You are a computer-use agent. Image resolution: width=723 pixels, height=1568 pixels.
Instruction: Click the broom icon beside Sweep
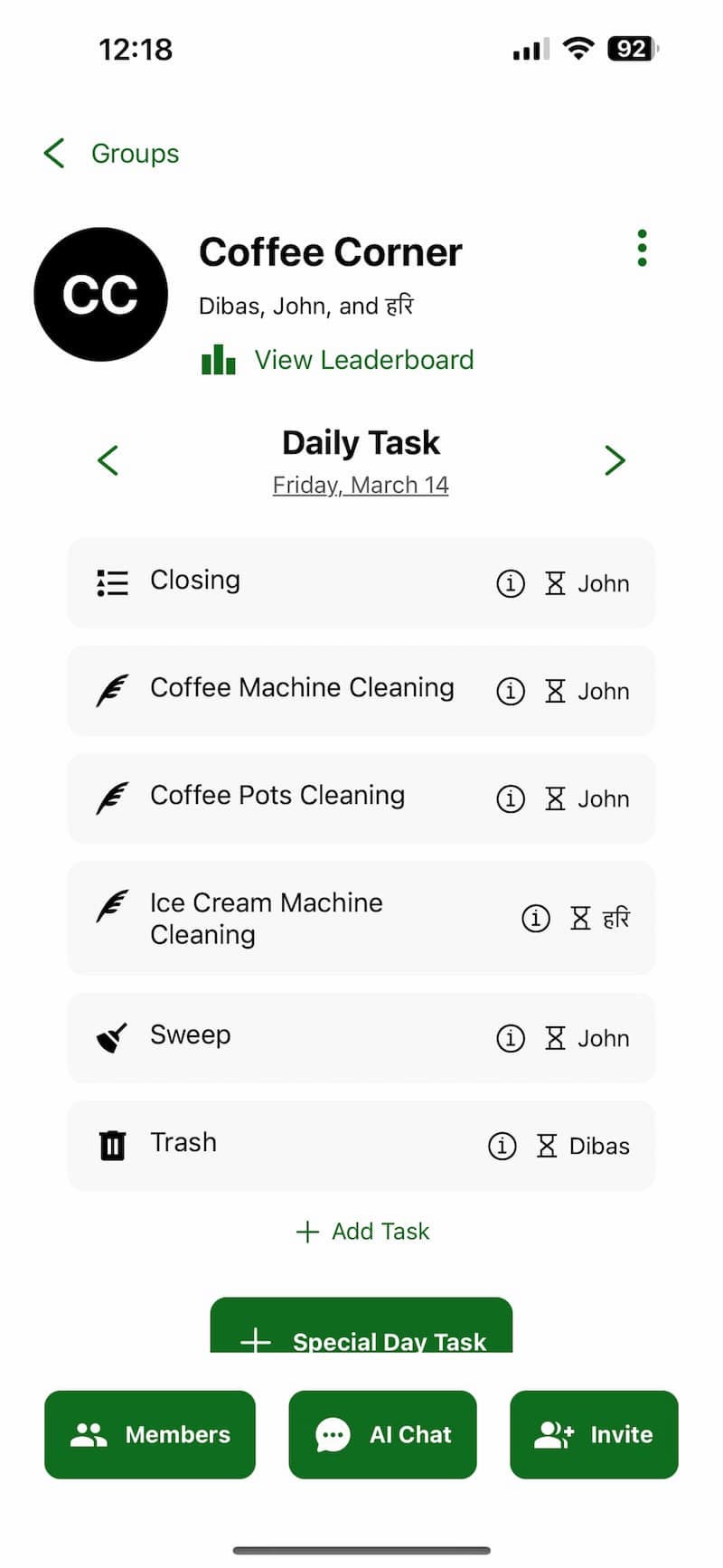(111, 1038)
